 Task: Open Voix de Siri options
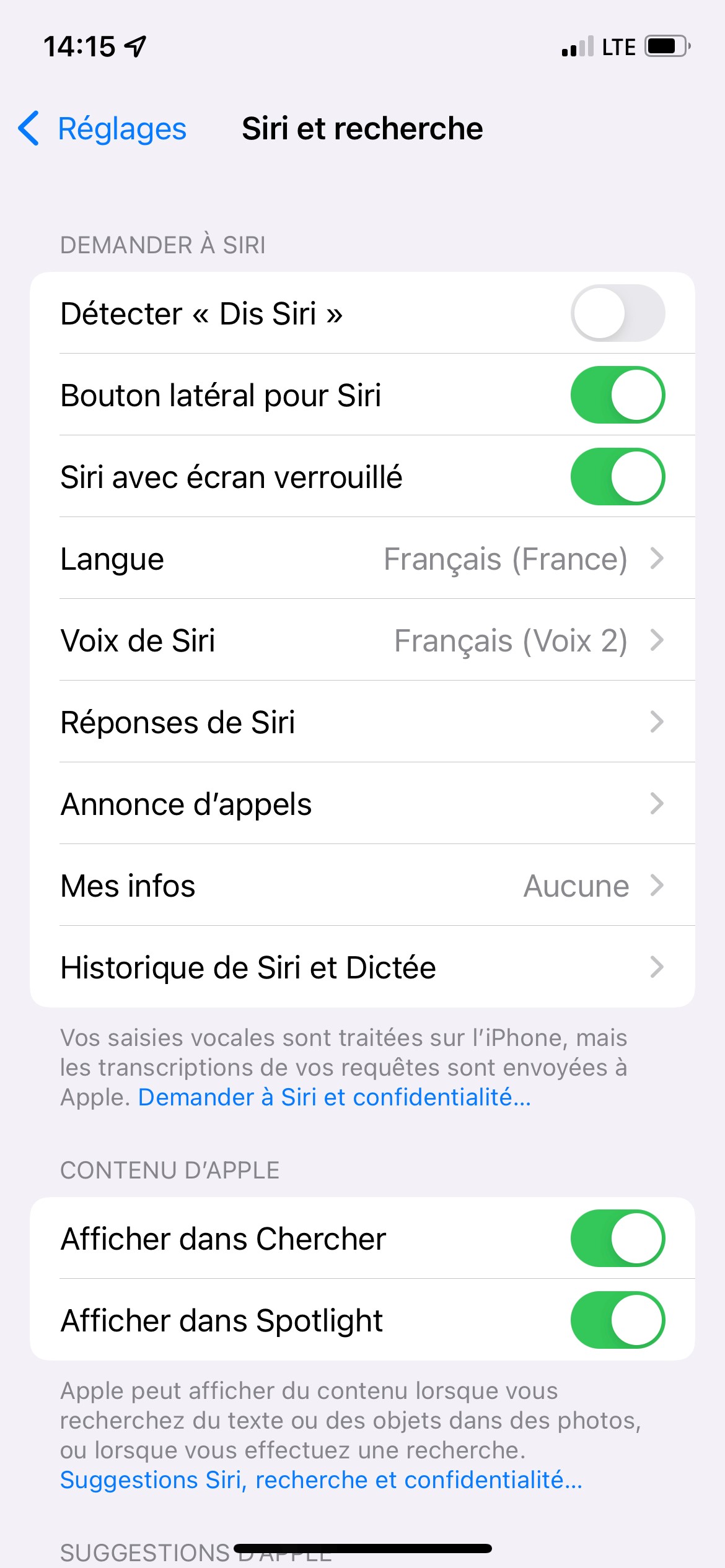coord(362,640)
